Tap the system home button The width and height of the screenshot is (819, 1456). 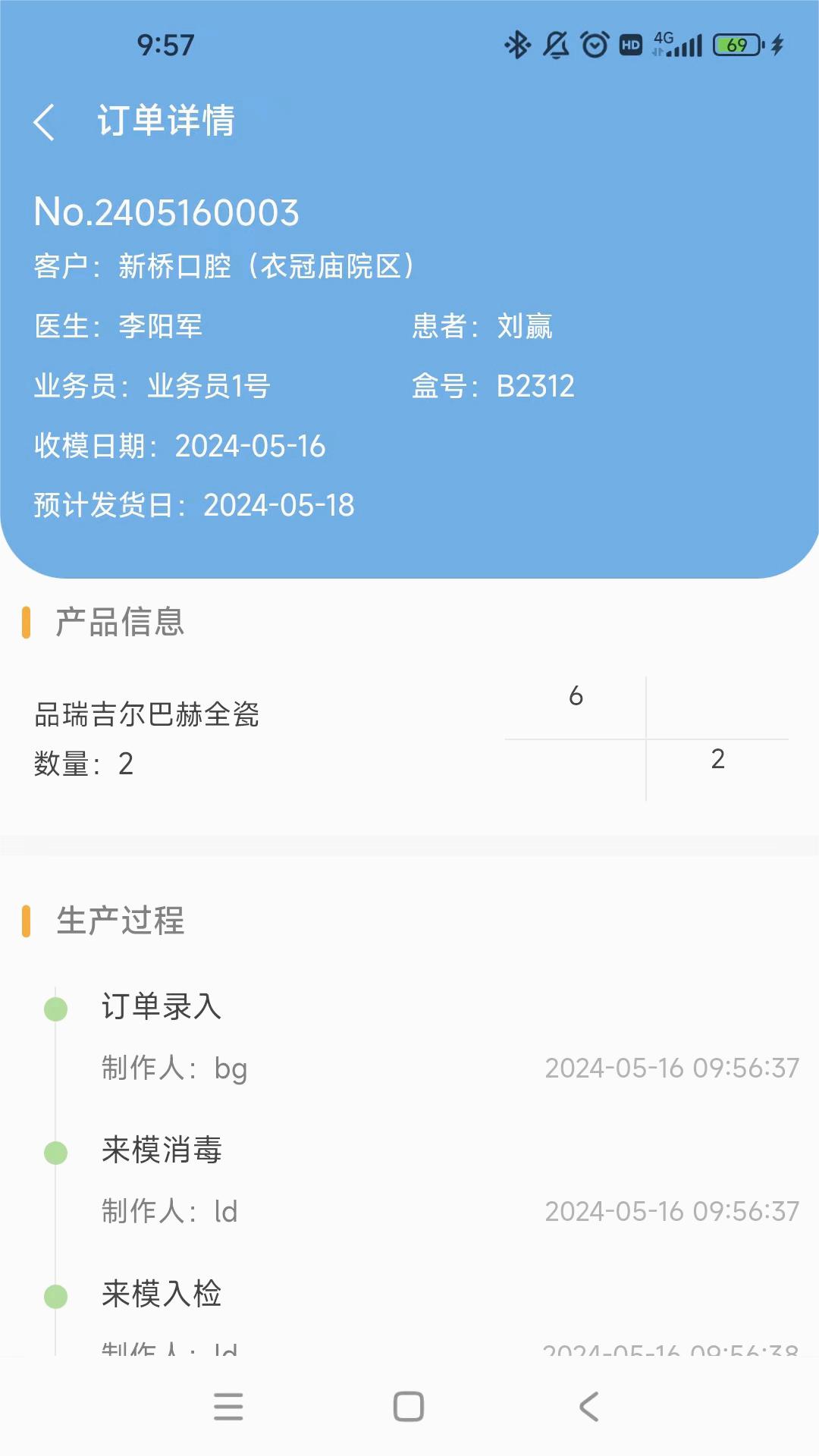pyautogui.click(x=409, y=1407)
